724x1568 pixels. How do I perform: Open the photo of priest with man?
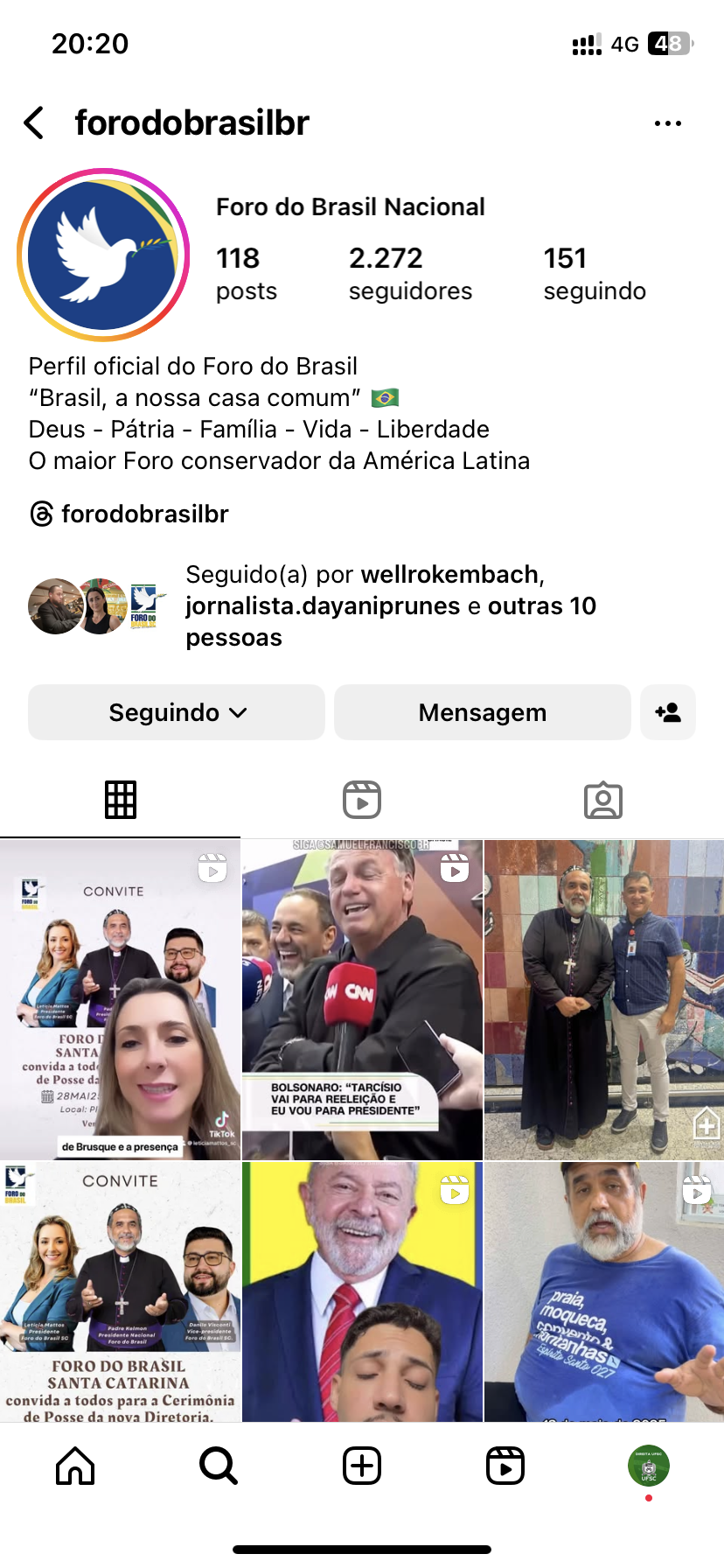point(603,999)
